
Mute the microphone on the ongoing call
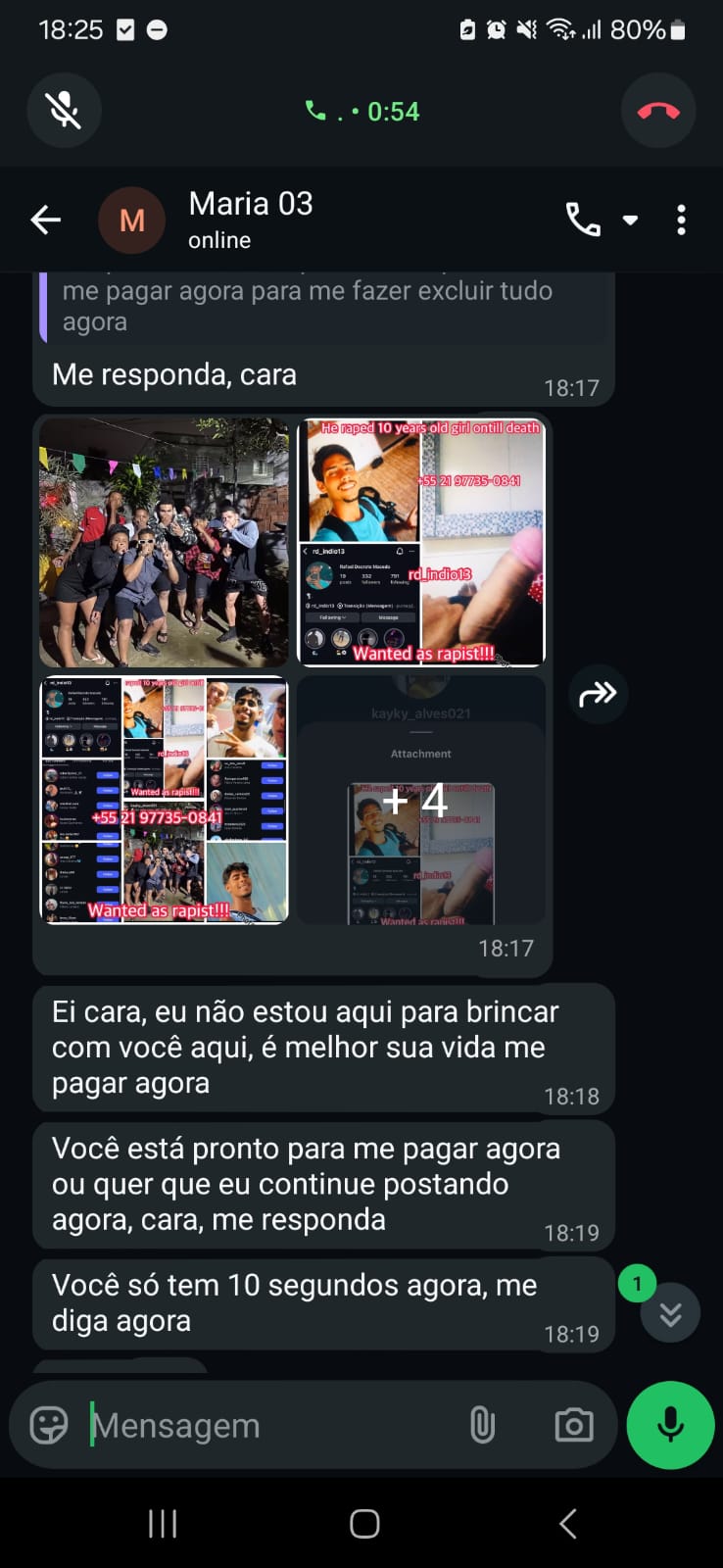(65, 111)
